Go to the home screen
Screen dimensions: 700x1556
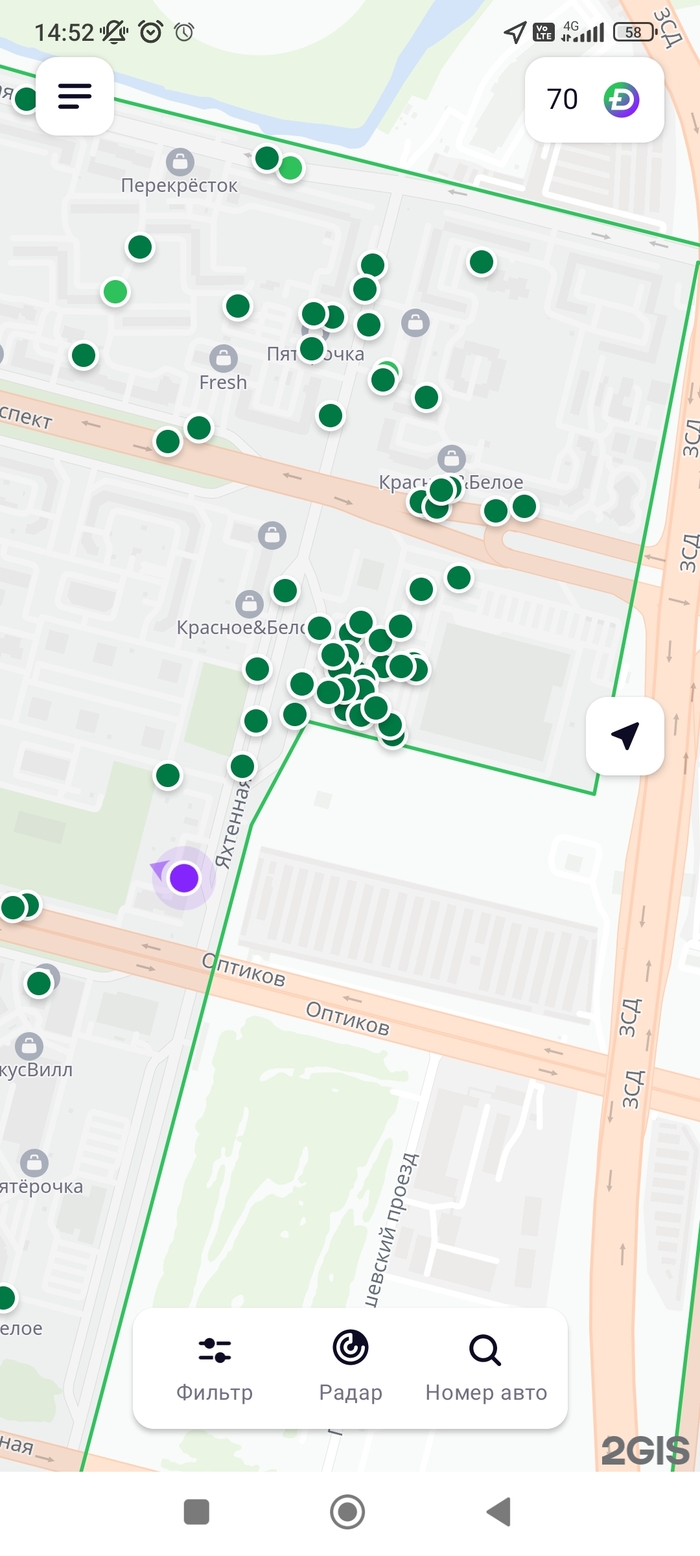click(347, 1511)
